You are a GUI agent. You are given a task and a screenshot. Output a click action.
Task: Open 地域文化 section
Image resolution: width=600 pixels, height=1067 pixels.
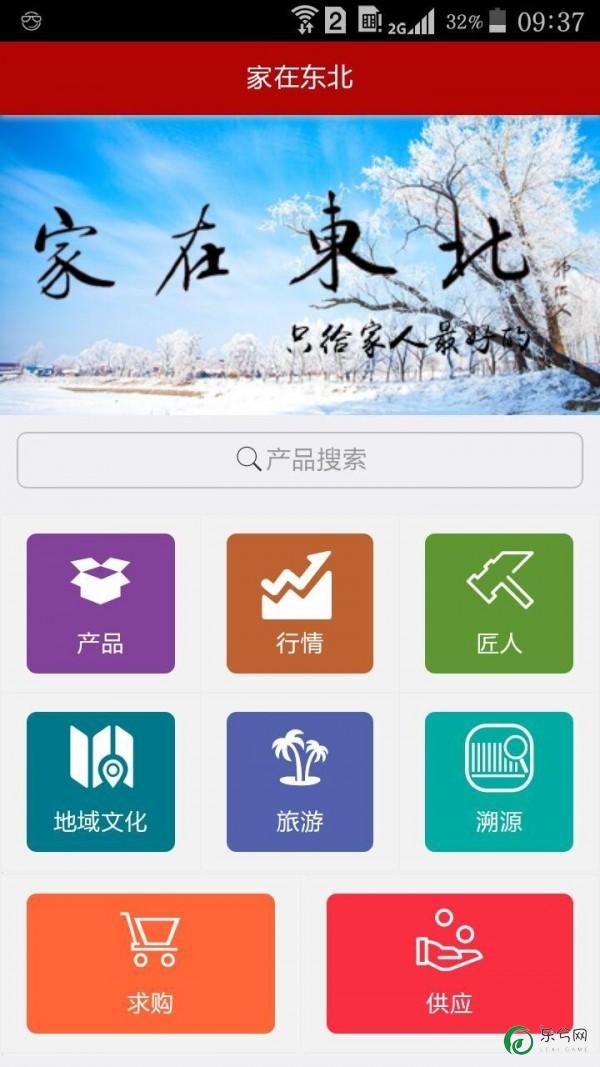100,782
